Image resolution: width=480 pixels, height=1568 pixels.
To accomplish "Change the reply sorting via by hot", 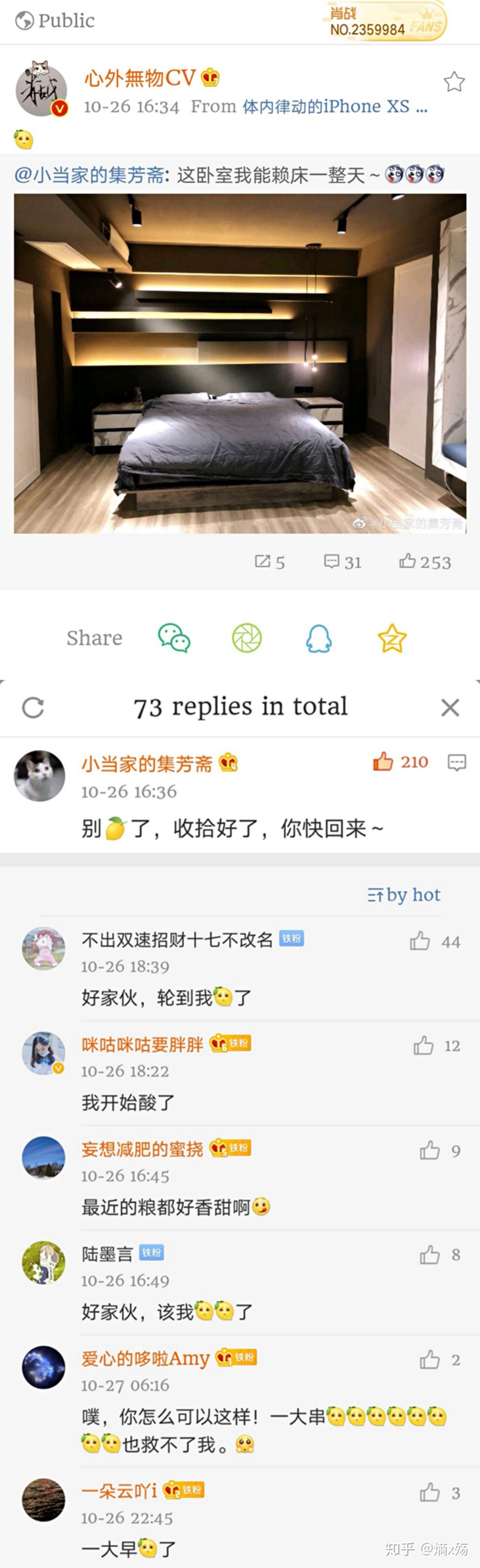I will coord(404,895).
